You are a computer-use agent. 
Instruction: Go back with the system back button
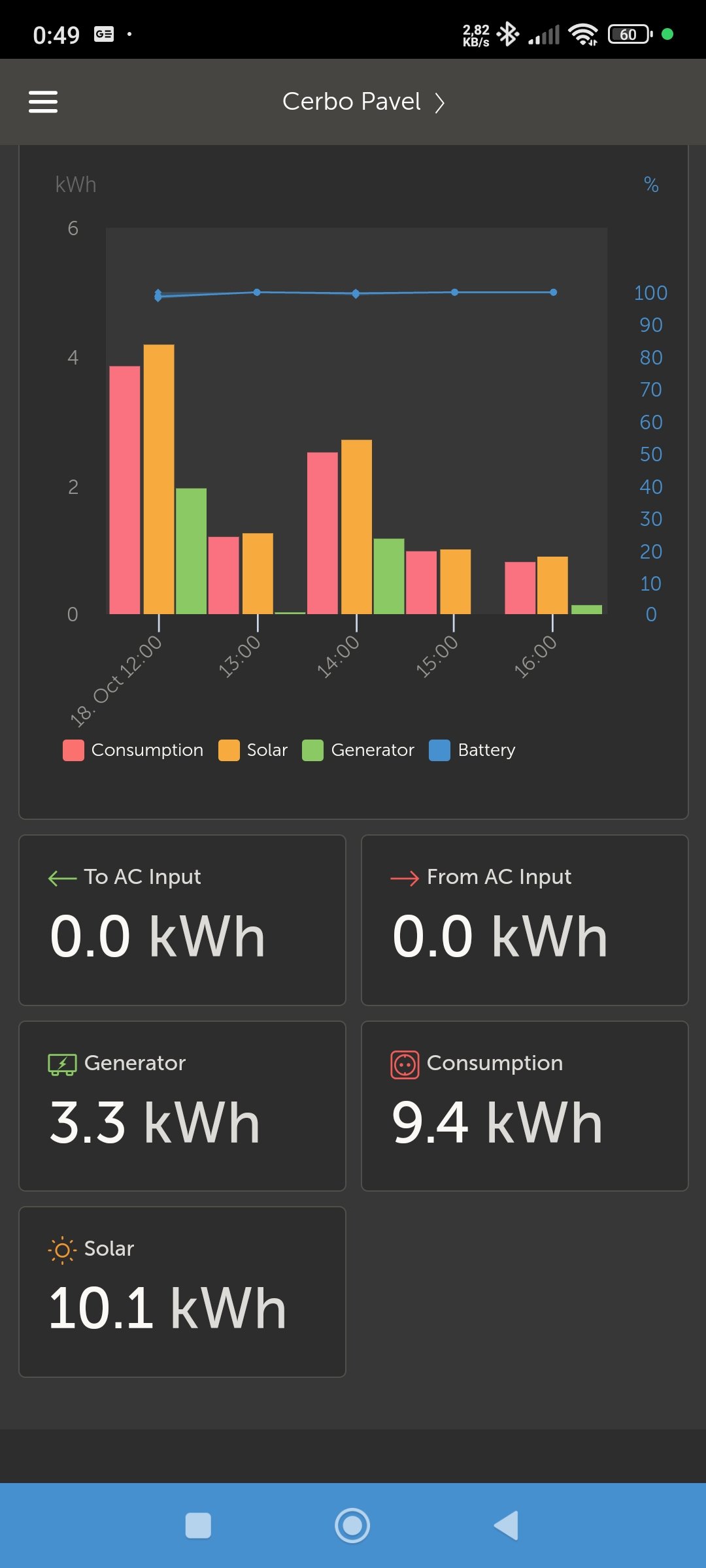point(507,1526)
